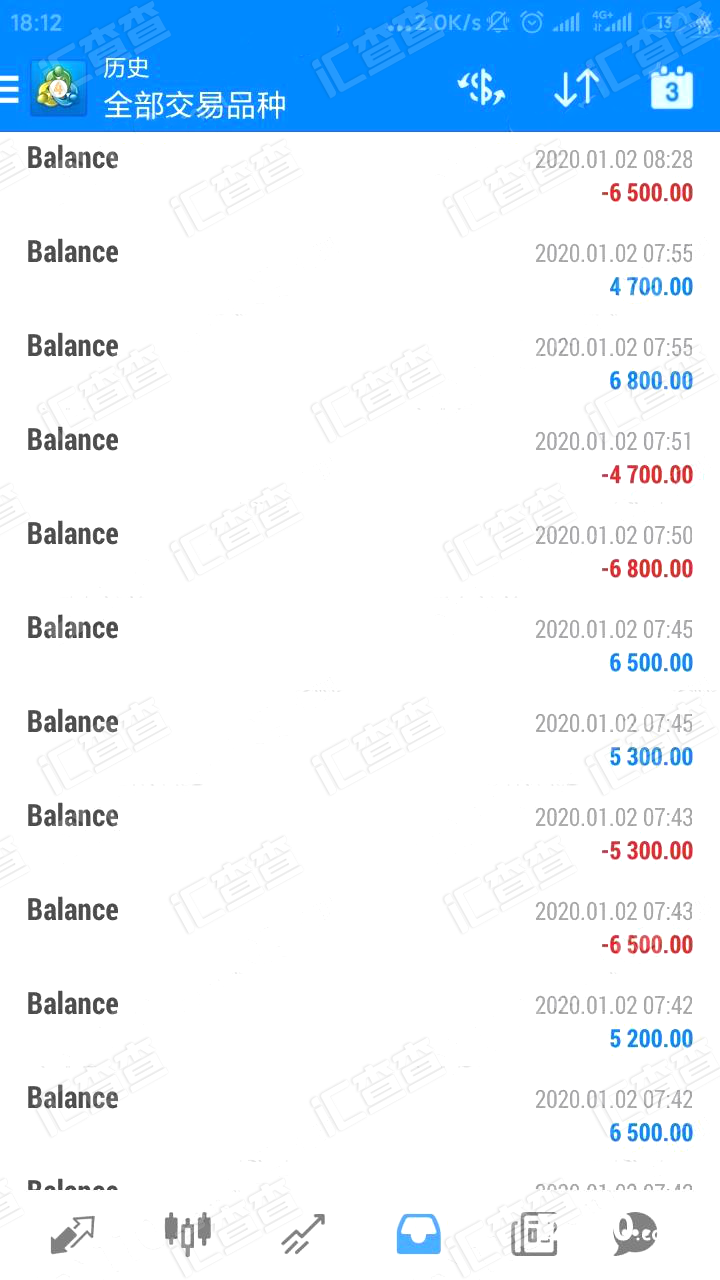
Task: Go to the Trade tab
Action: pos(303,1234)
